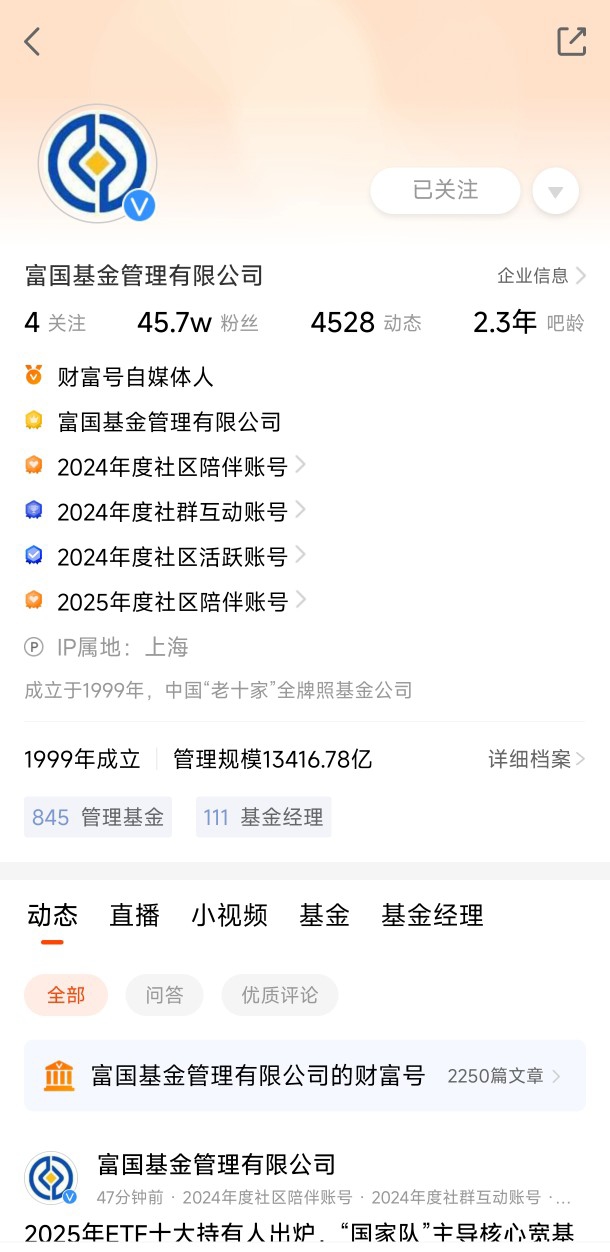Open 详细档案 detailed profile
Image resolution: width=610 pixels, height=1252 pixels.
point(536,759)
